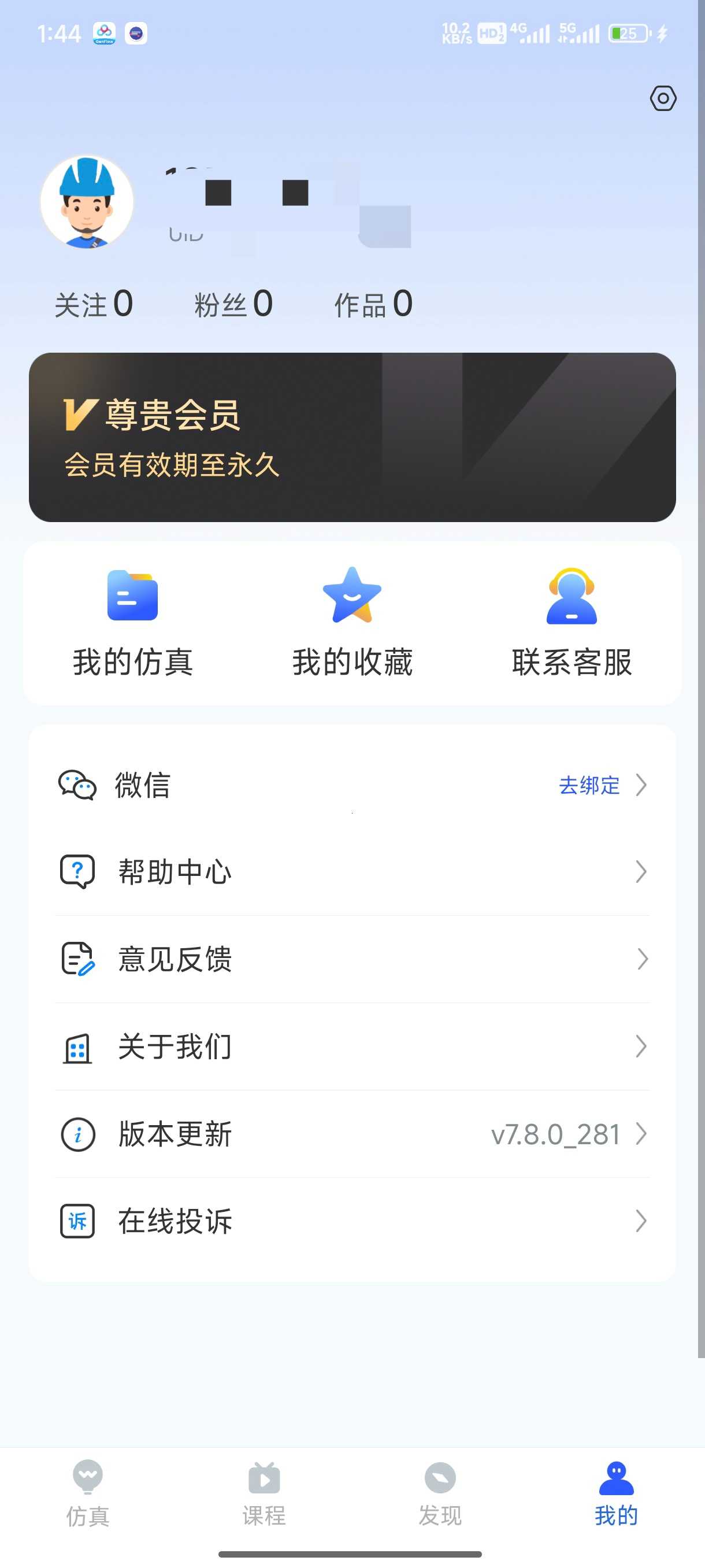The width and height of the screenshot is (705, 1568).
Task: Bind WeChat via the 微信 row
Action: tap(352, 785)
